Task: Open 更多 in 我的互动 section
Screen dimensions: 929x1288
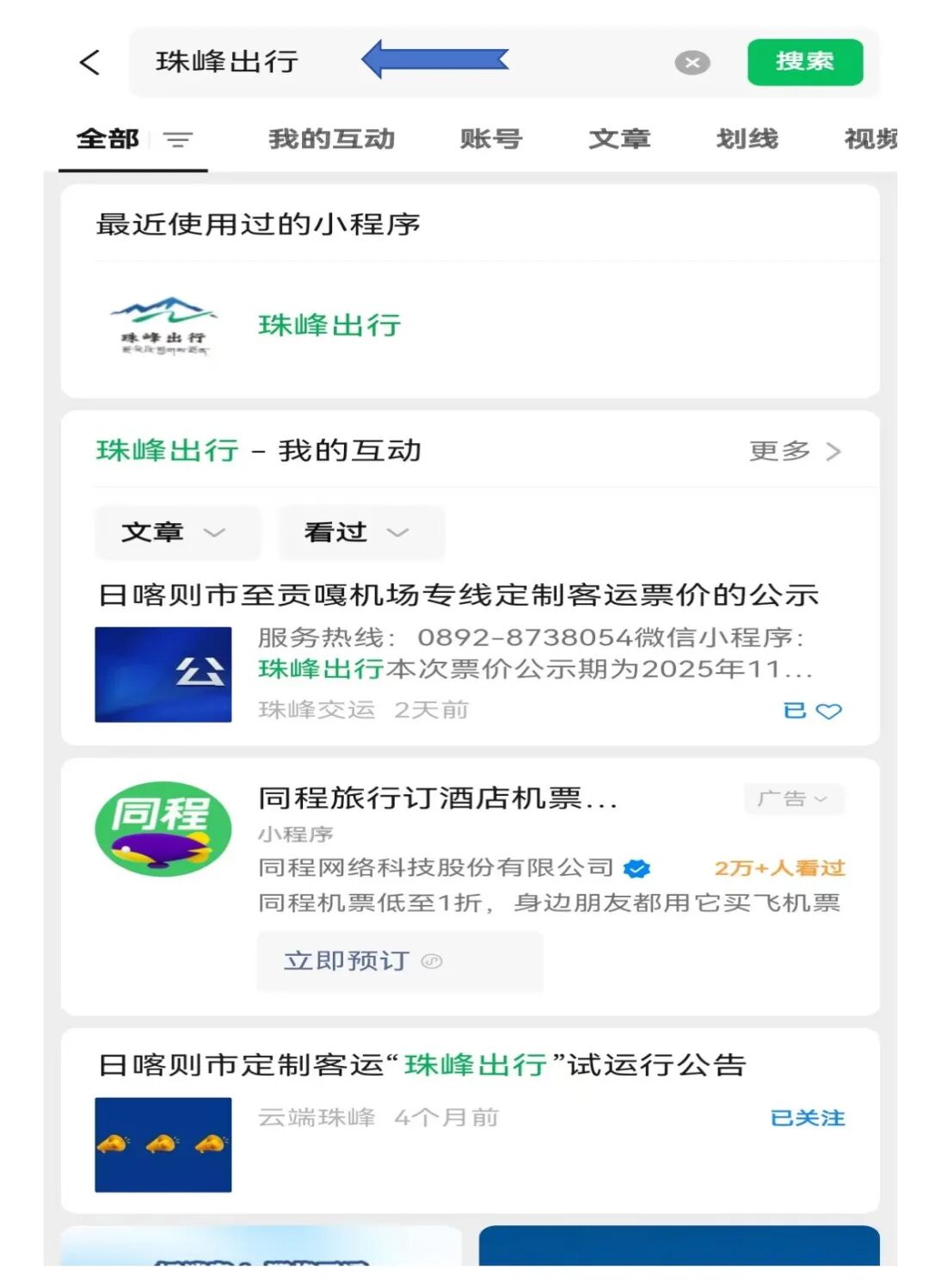Action: click(x=793, y=451)
